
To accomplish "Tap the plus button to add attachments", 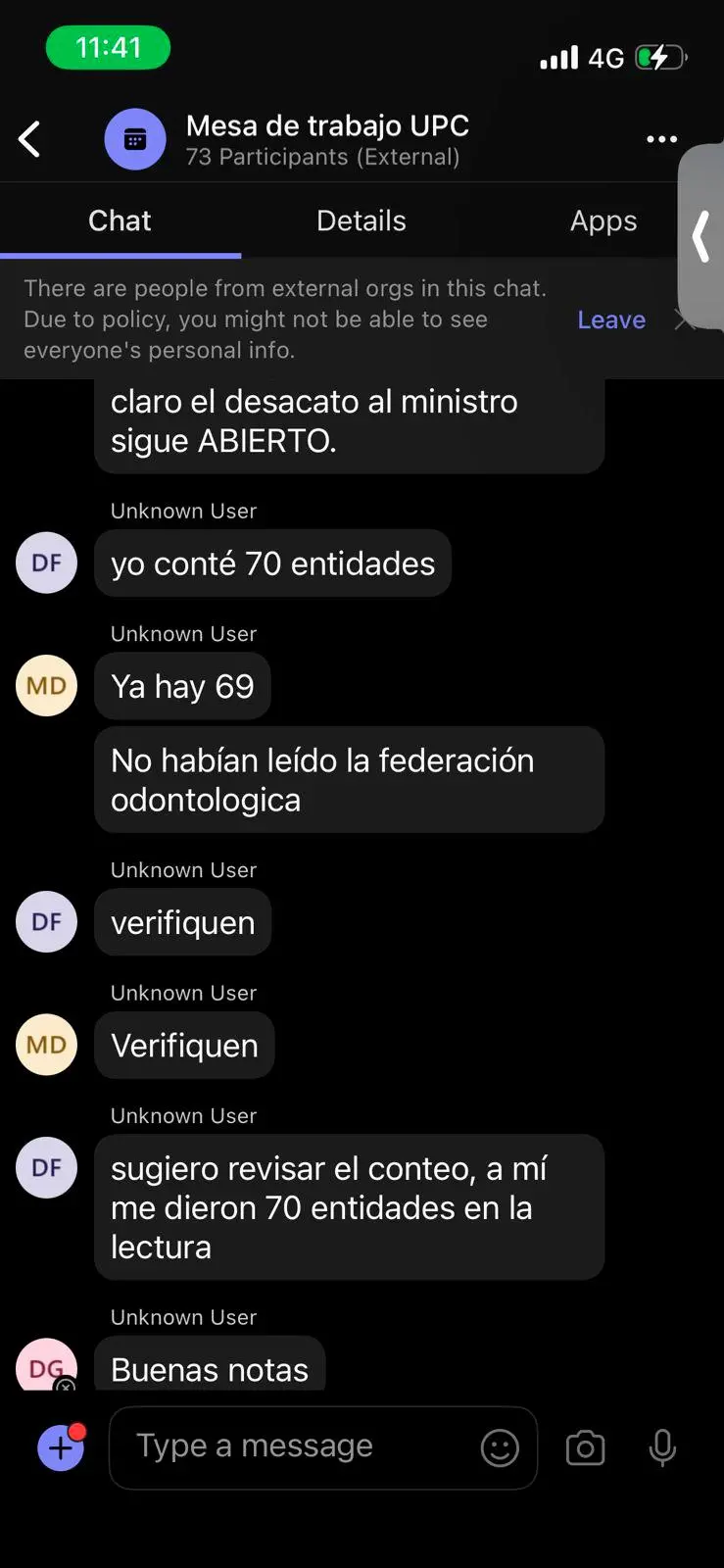I will click(x=61, y=1447).
